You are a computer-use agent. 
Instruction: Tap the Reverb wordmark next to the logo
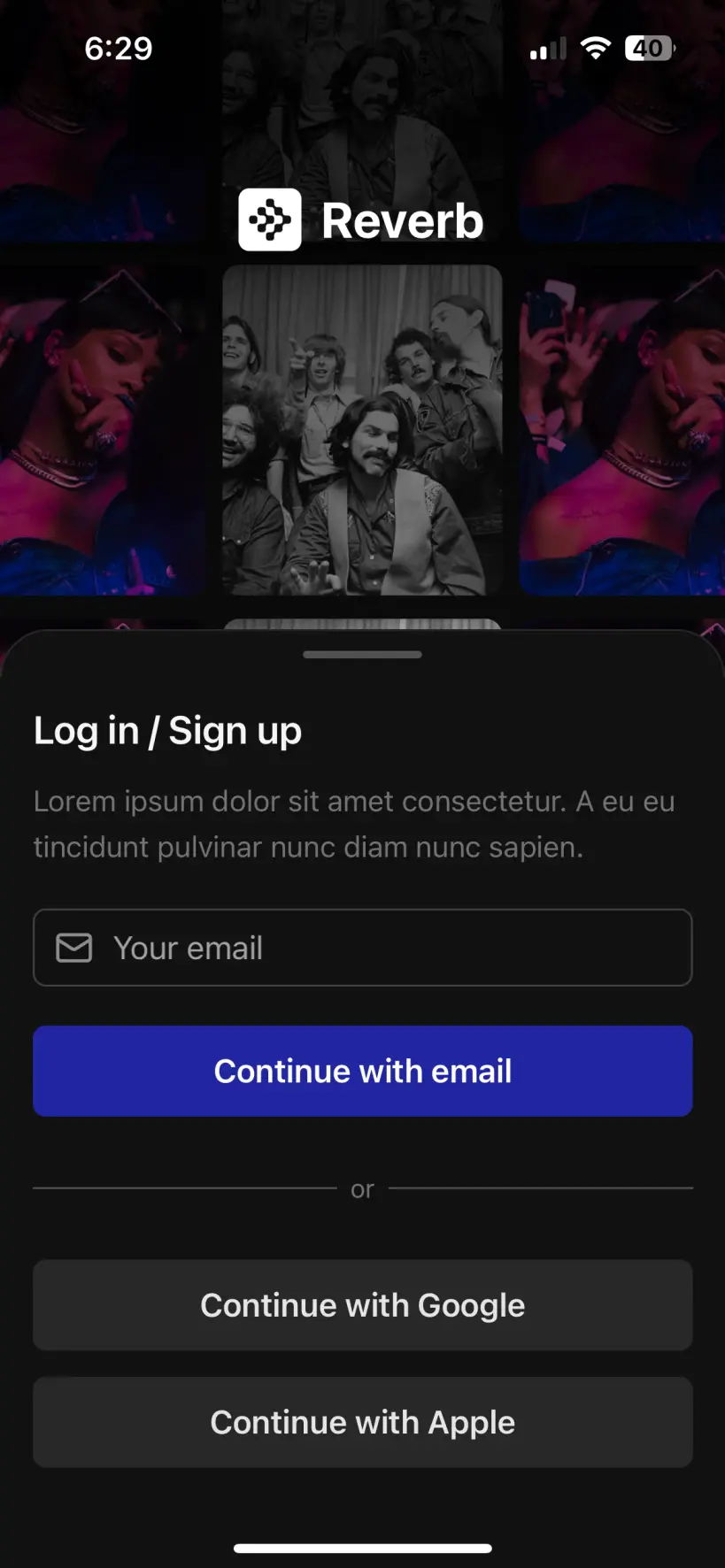(x=403, y=219)
